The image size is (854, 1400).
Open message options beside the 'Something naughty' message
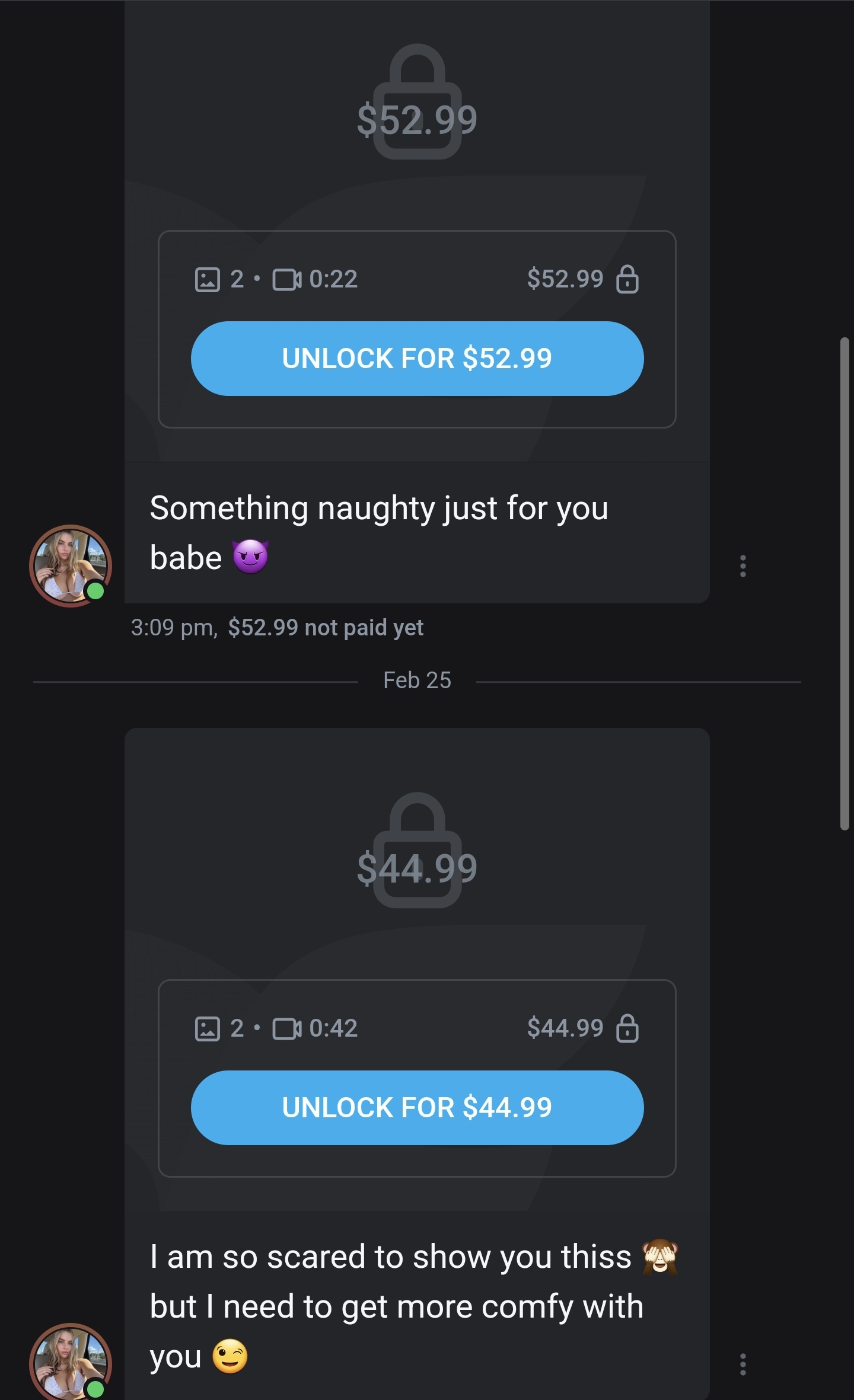click(743, 566)
